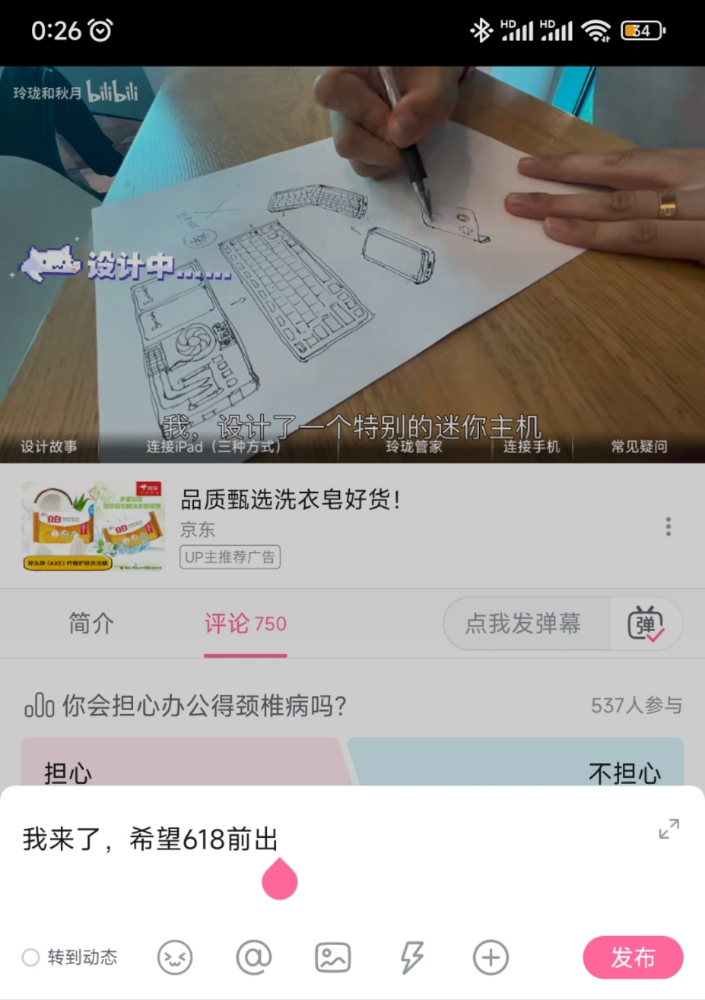This screenshot has width=705, height=1000.
Task: Jump to the 玲珑管家 chapter
Action: [x=414, y=447]
